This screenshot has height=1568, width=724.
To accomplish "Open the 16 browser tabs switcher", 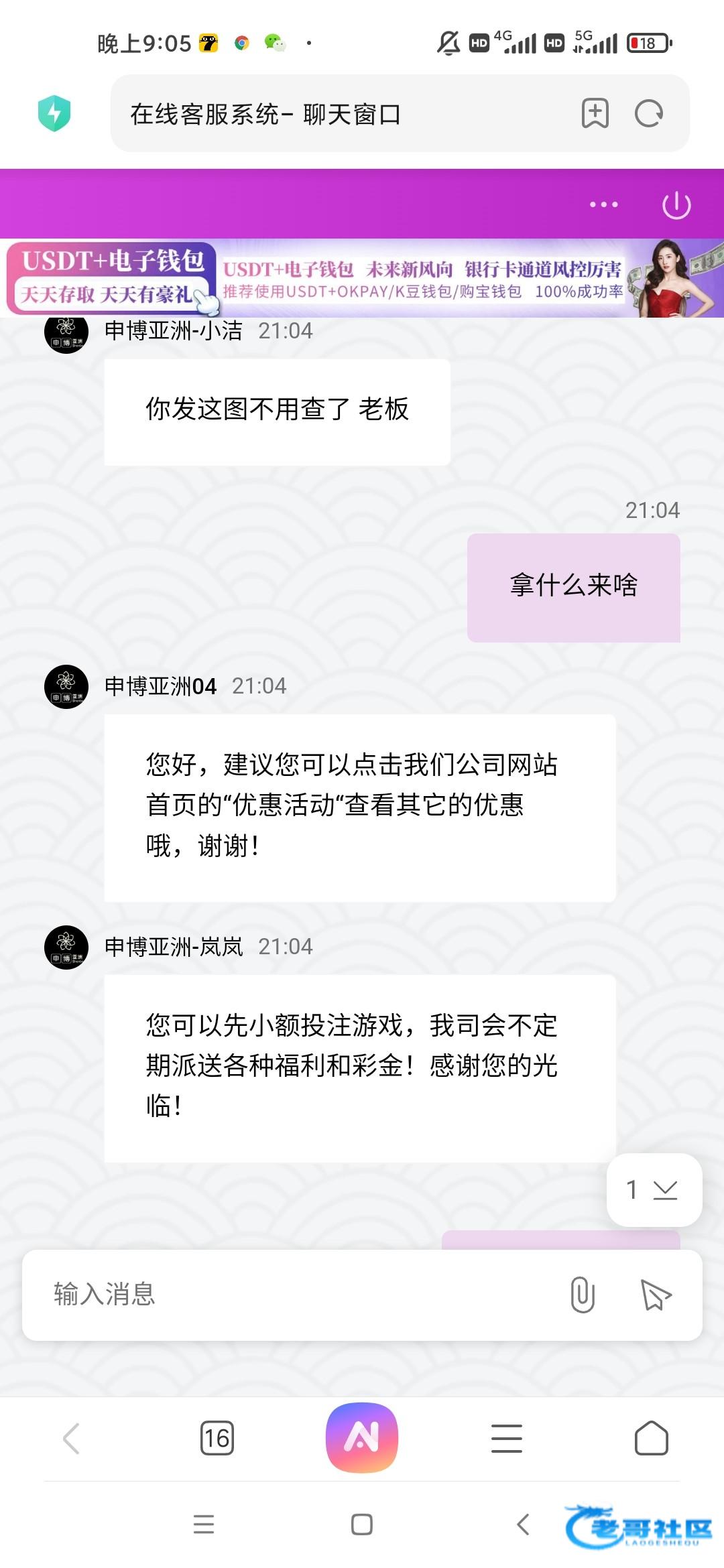I will click(x=217, y=1438).
